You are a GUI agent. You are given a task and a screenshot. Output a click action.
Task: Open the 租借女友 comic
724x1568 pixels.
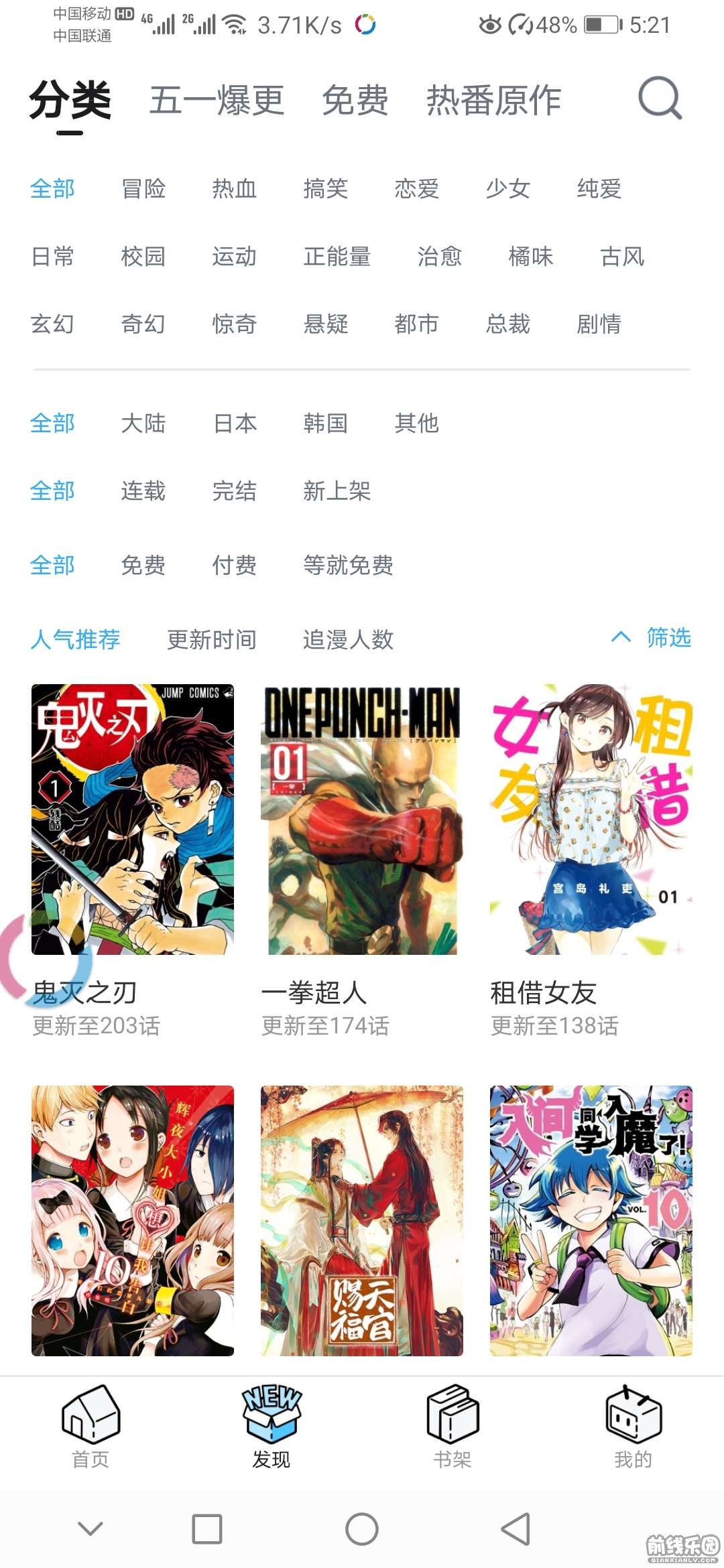coord(591,819)
